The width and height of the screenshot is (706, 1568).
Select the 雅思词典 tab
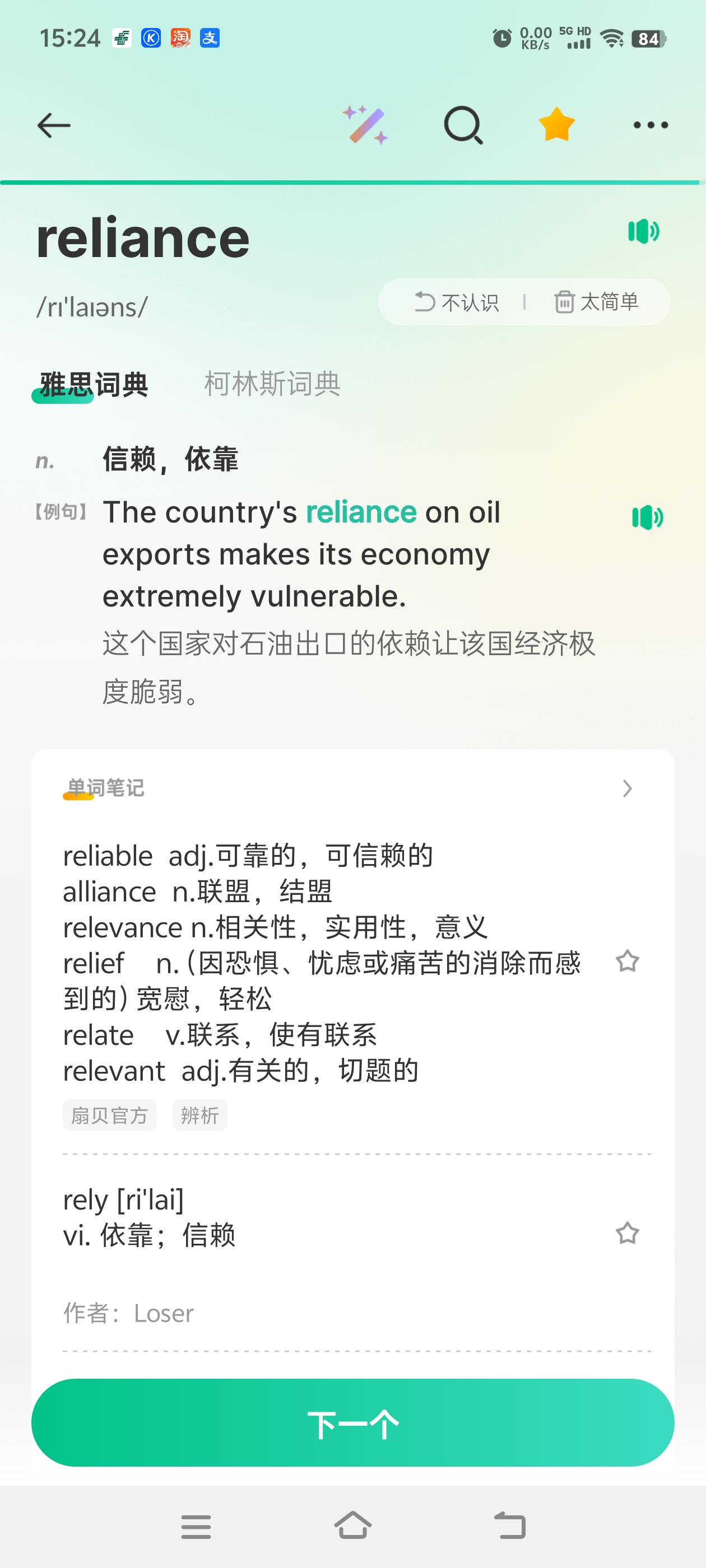94,384
